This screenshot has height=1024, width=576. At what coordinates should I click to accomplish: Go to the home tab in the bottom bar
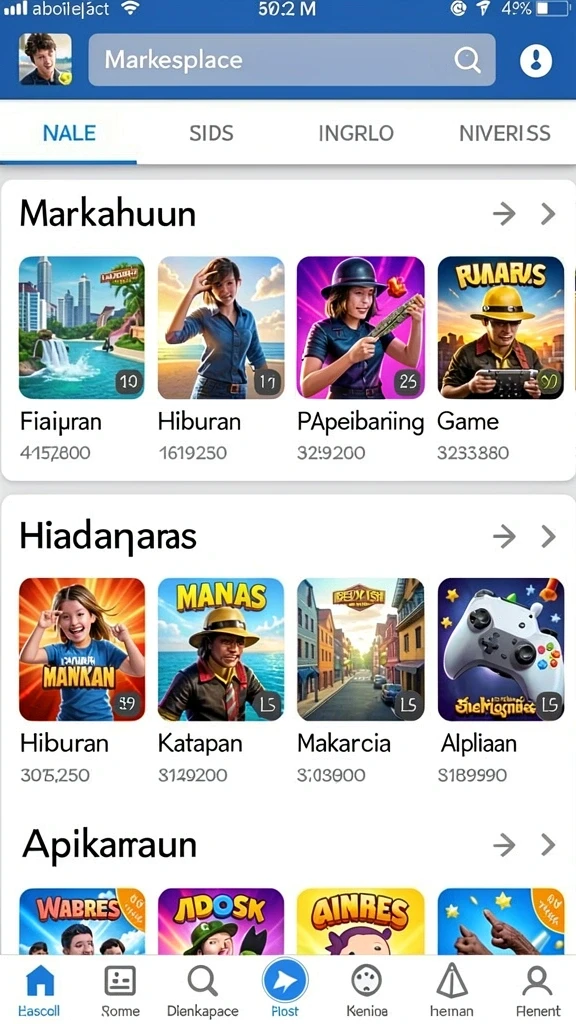click(39, 991)
